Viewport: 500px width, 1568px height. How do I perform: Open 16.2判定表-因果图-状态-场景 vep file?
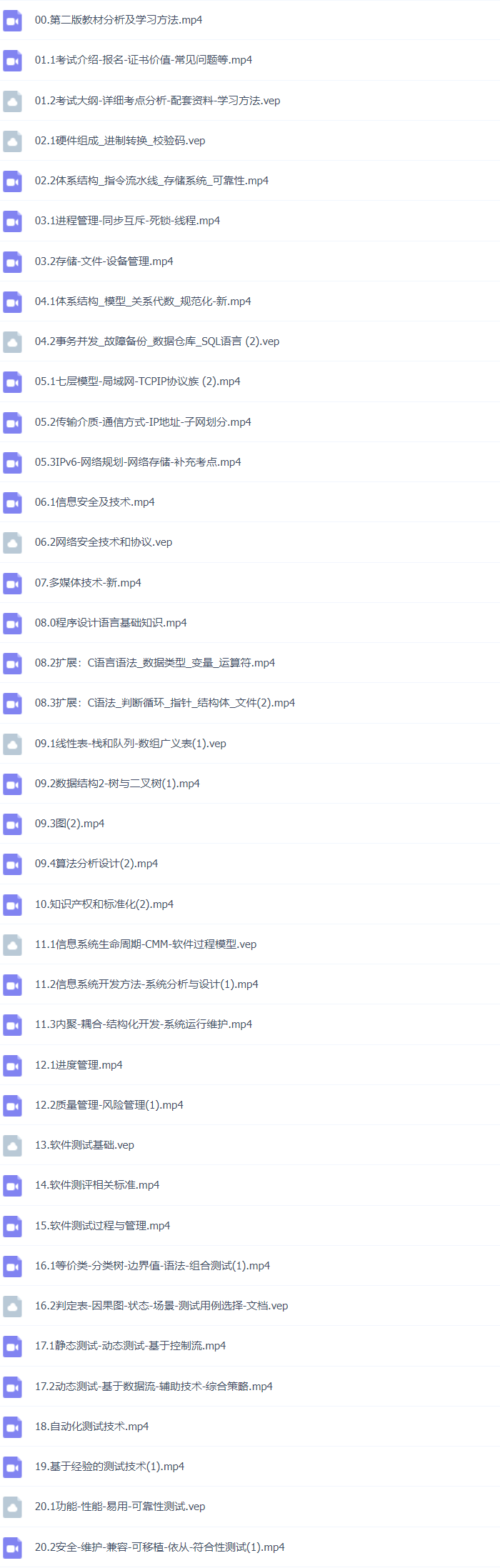click(x=161, y=1306)
